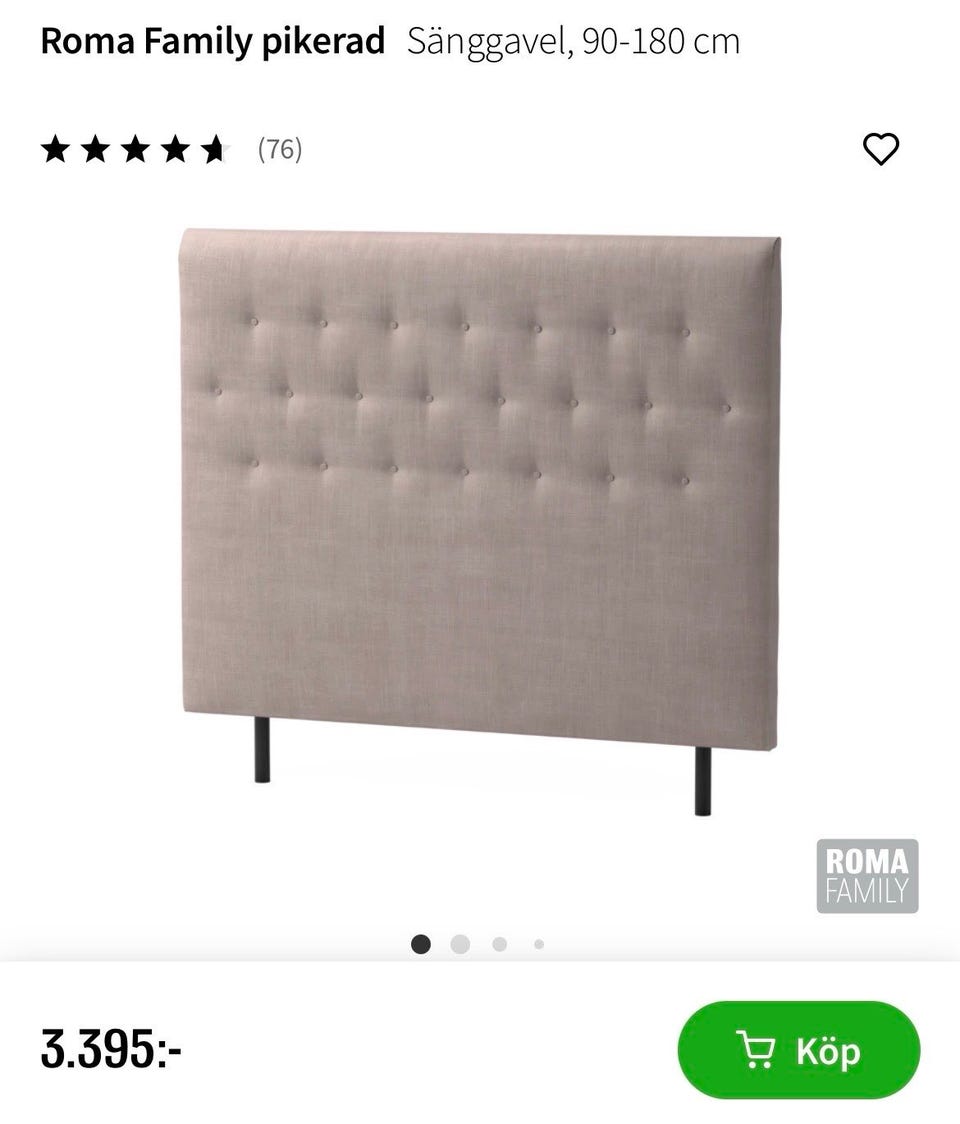Tap the green Köp button

tap(798, 1050)
